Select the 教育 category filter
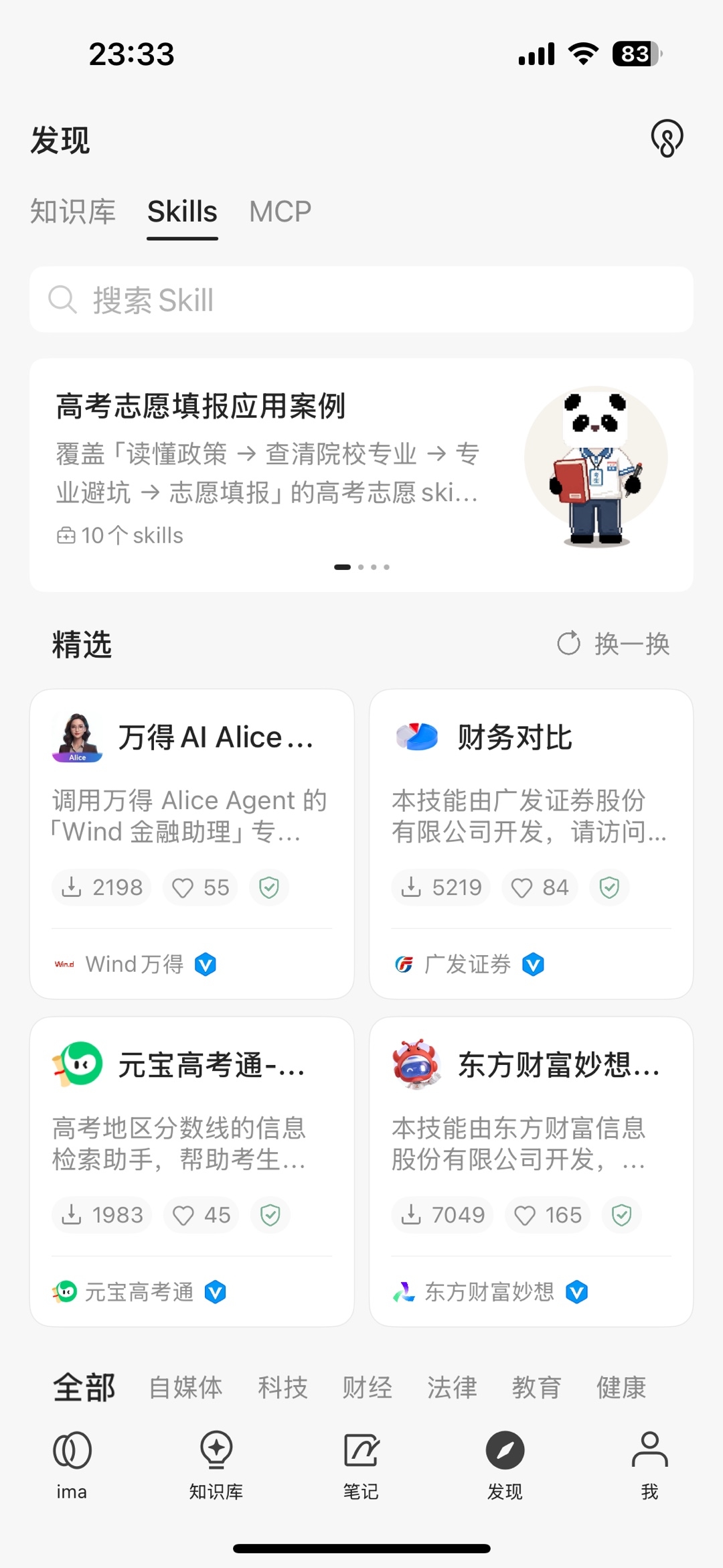 (537, 1387)
